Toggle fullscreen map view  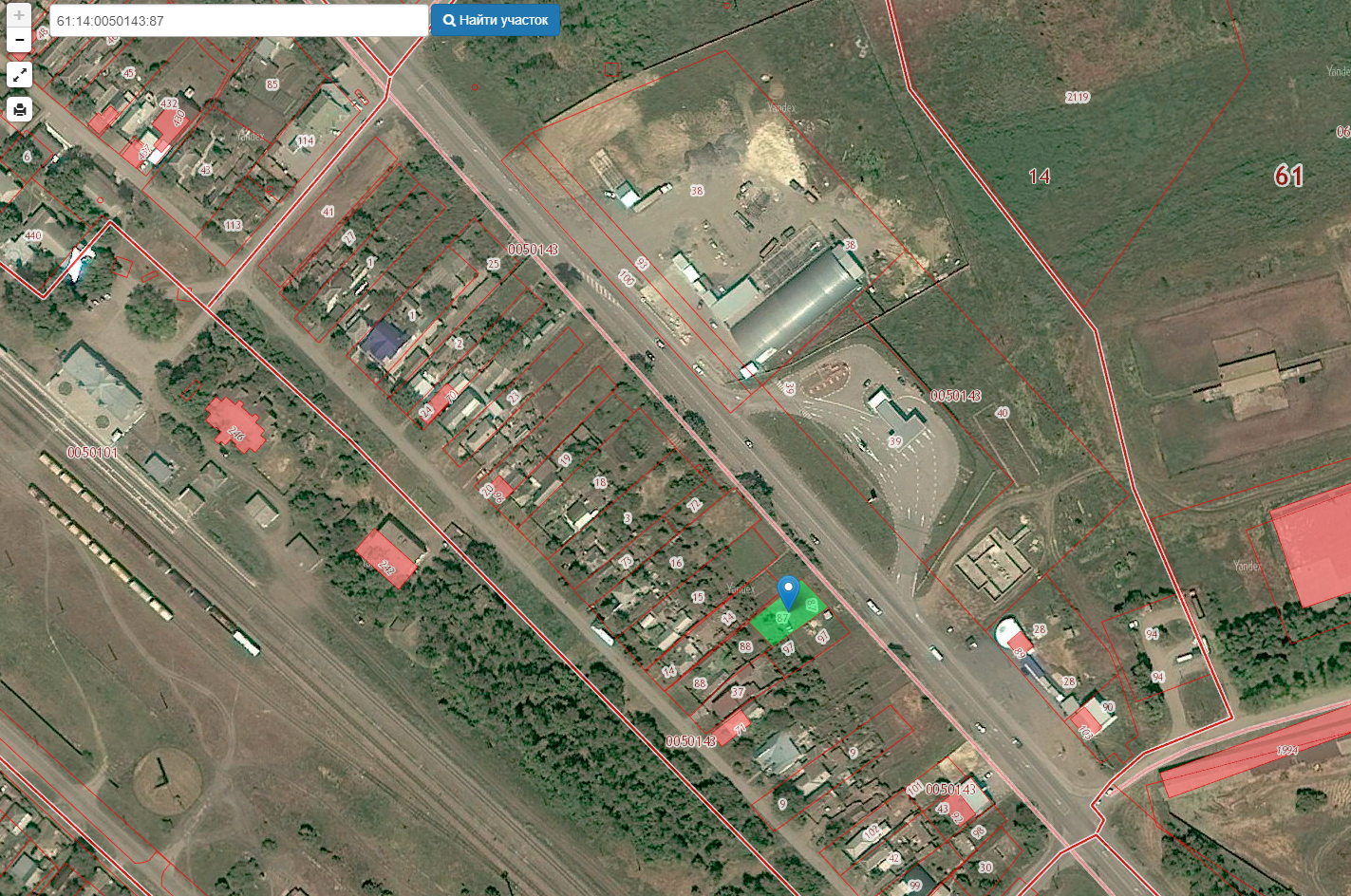(19, 75)
